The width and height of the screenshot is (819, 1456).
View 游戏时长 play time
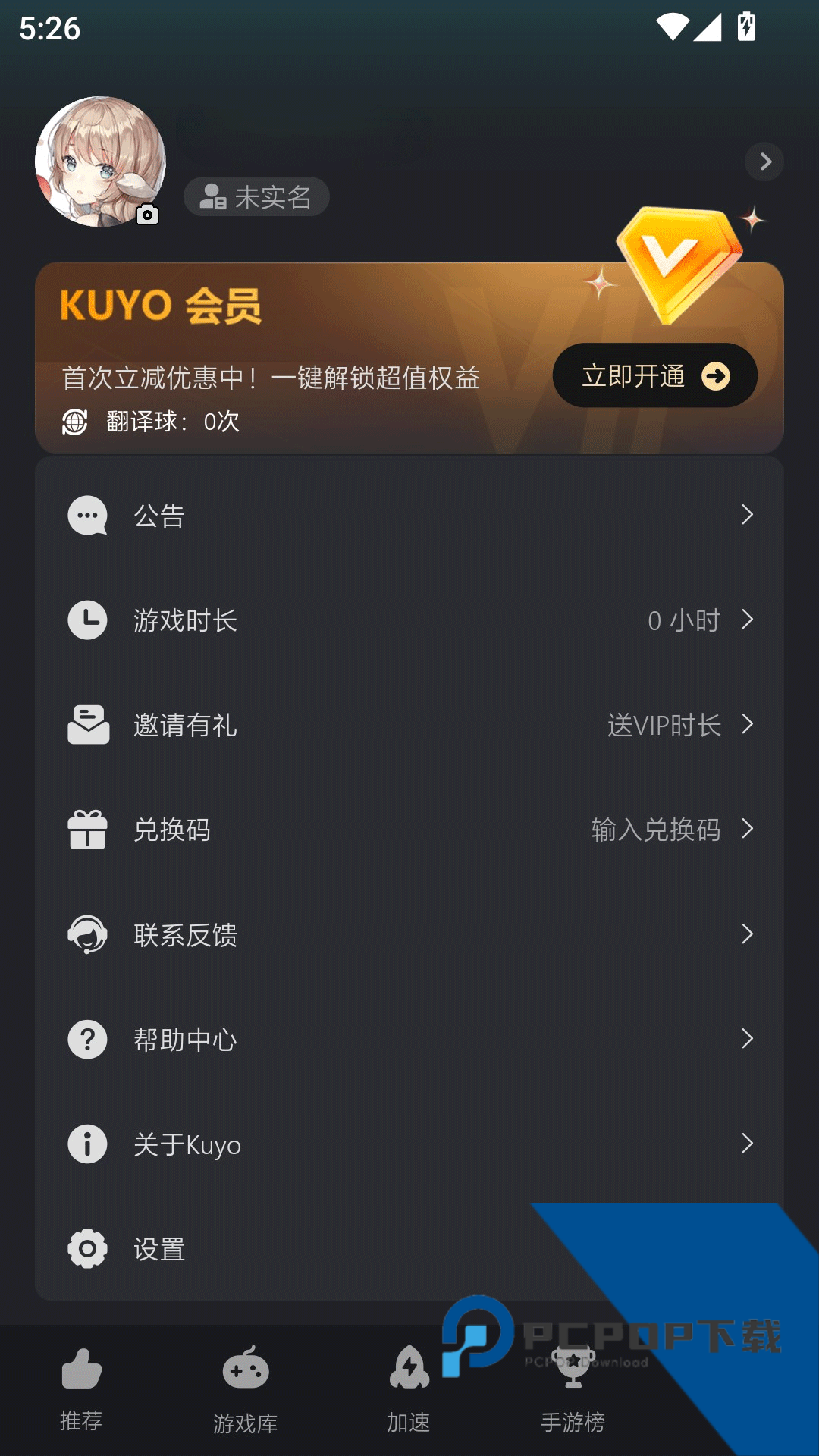(409, 620)
